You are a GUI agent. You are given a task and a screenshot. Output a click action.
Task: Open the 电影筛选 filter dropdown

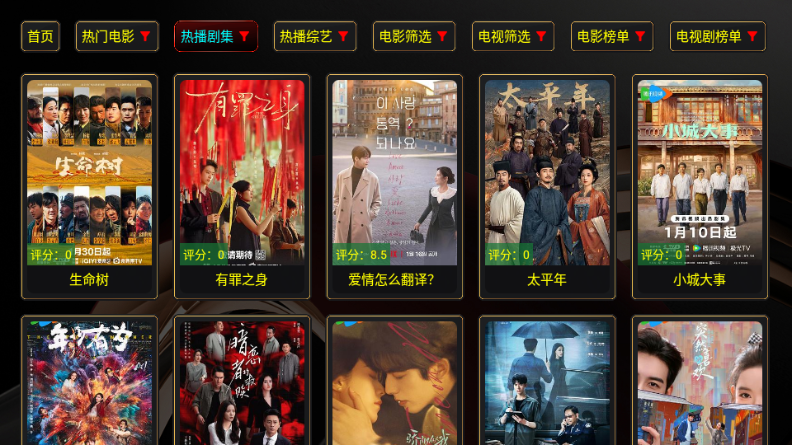tap(413, 36)
